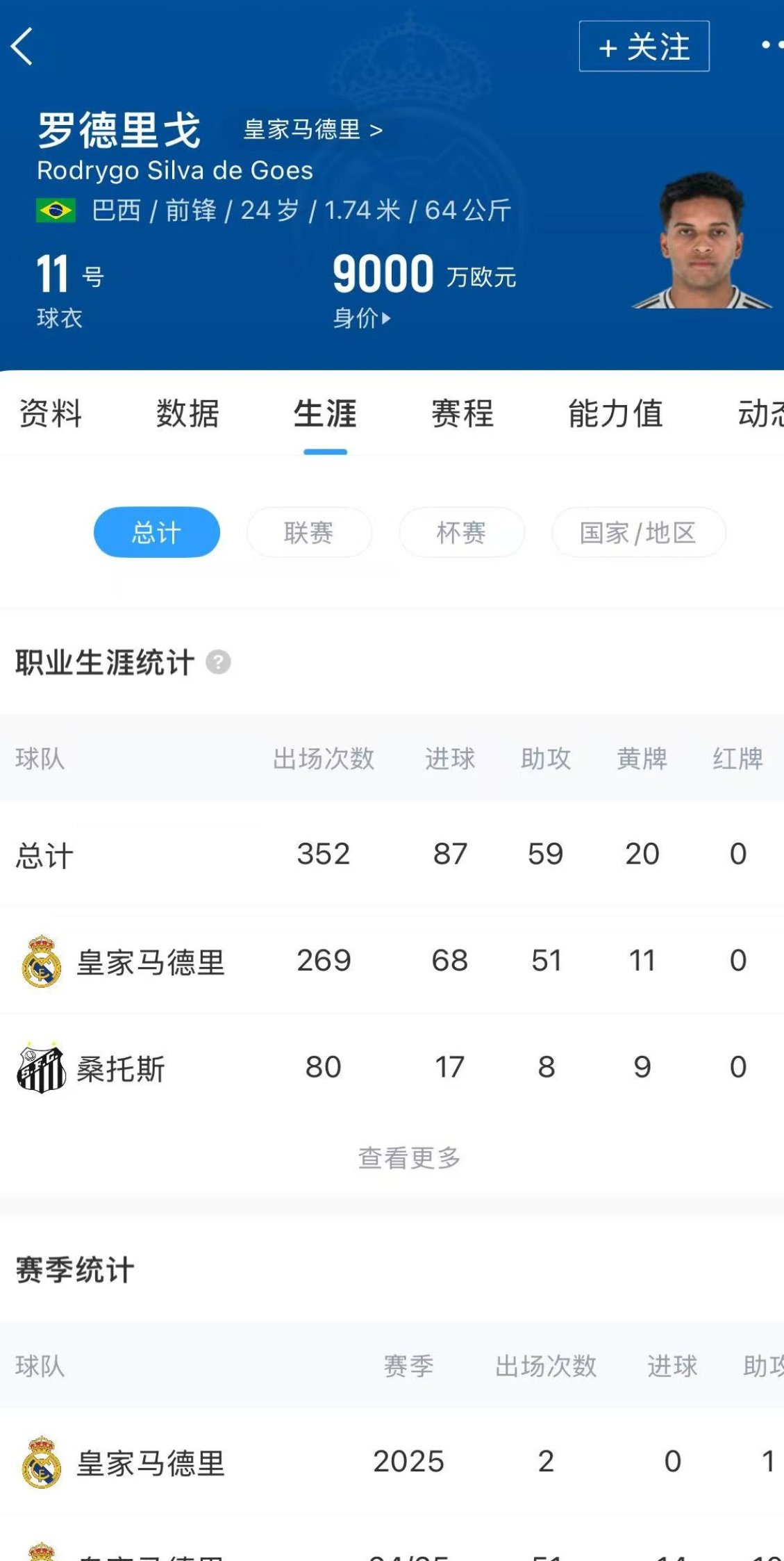Follow the player with +关注 button

point(644,47)
